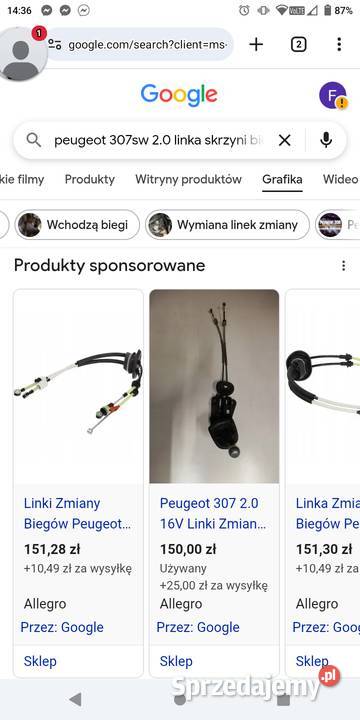Open options for Produkty sponsorowane
This screenshot has height=720, width=360.
(x=343, y=265)
